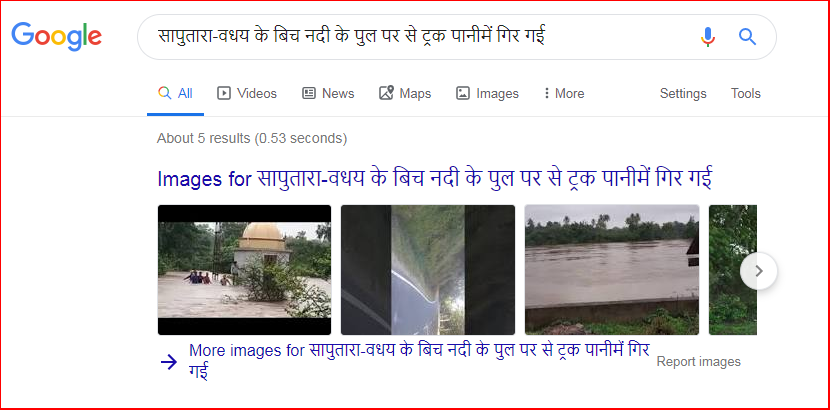Switch to the Images tab
This screenshot has height=410, width=830.
pos(487,93)
